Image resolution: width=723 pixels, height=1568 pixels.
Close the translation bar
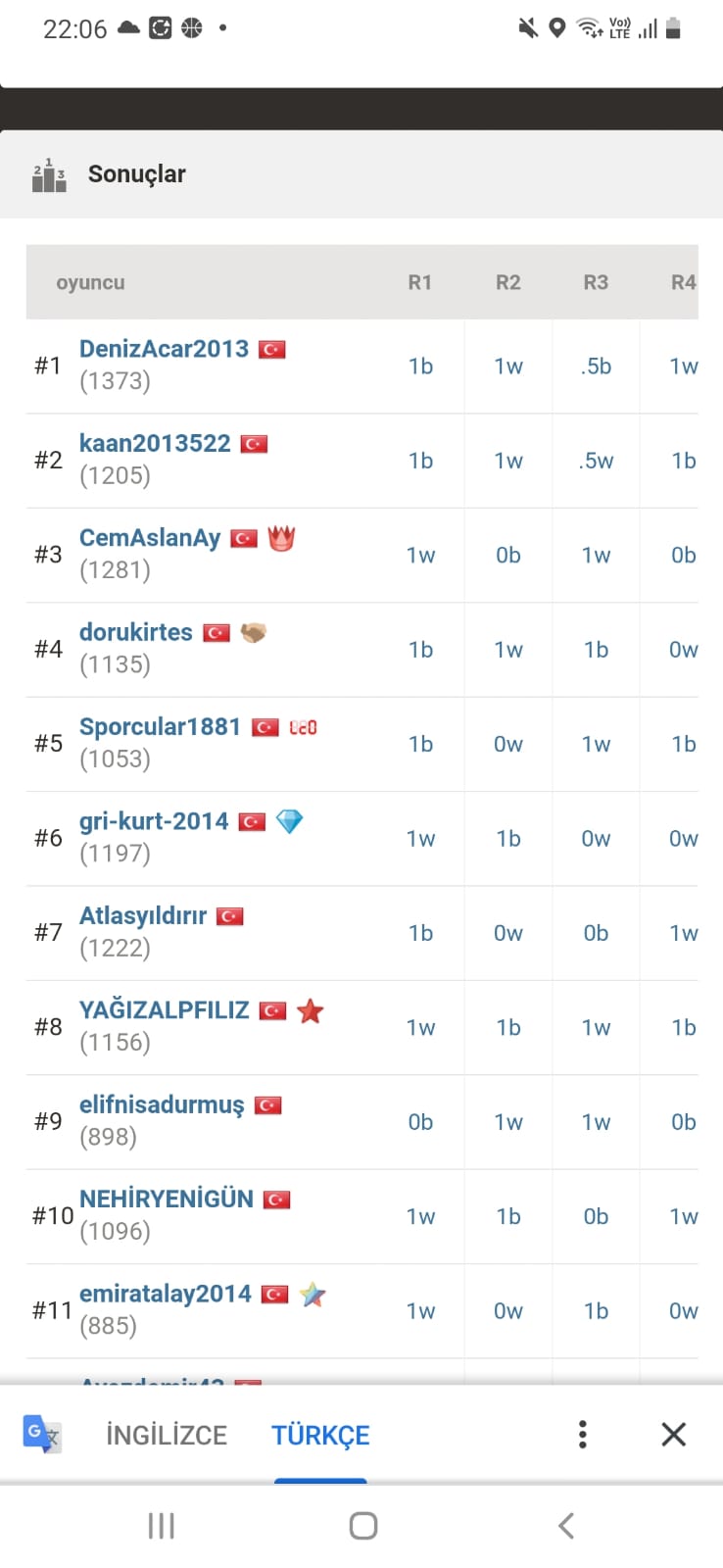pos(674,1435)
